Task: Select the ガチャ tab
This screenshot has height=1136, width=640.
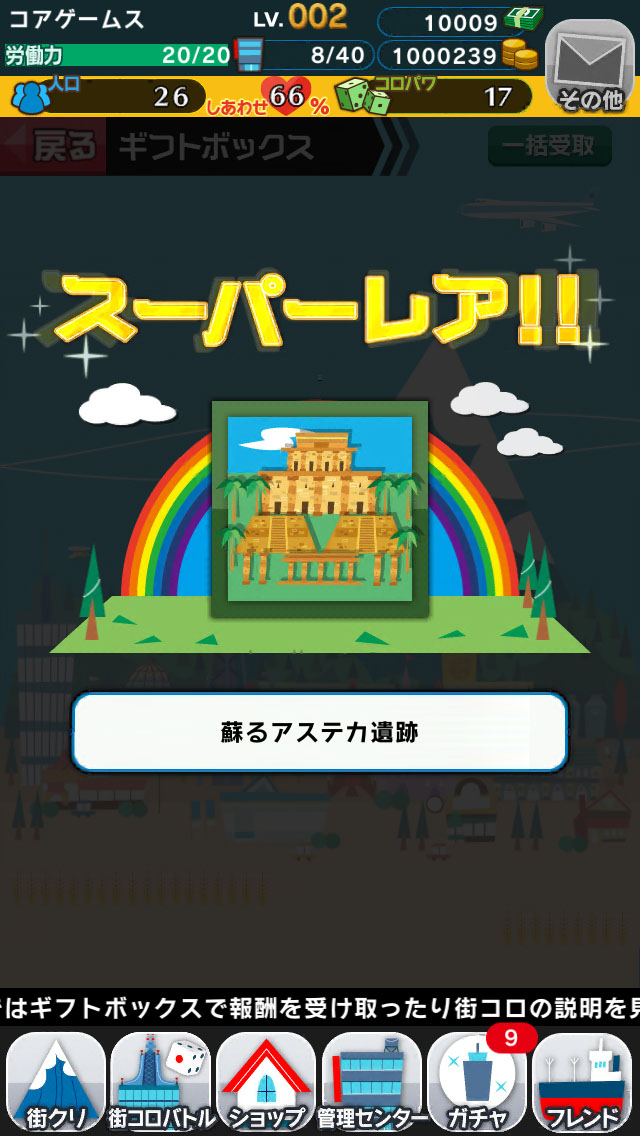Action: (x=478, y=1082)
